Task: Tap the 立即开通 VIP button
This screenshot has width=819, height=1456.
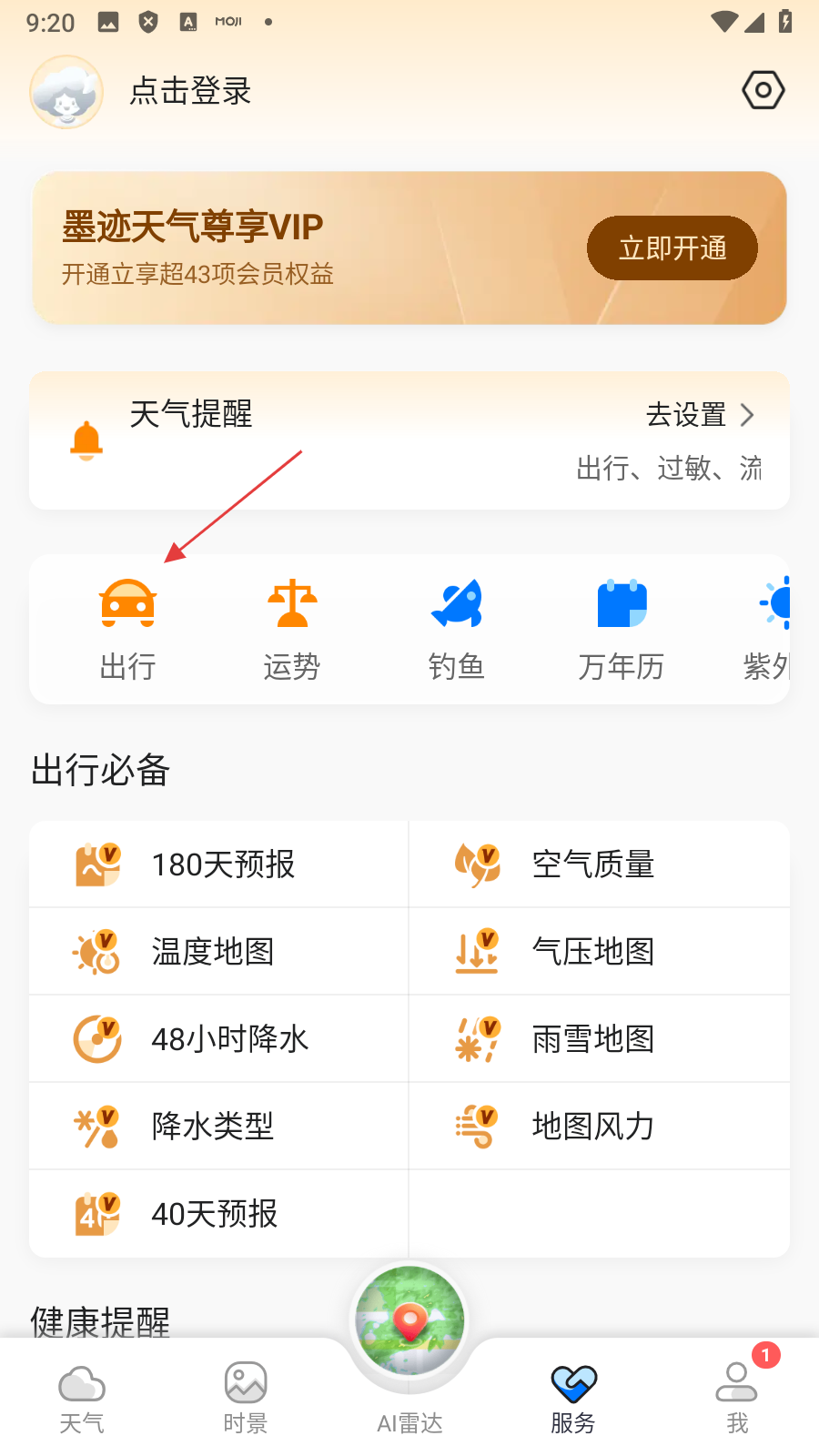Action: point(672,248)
